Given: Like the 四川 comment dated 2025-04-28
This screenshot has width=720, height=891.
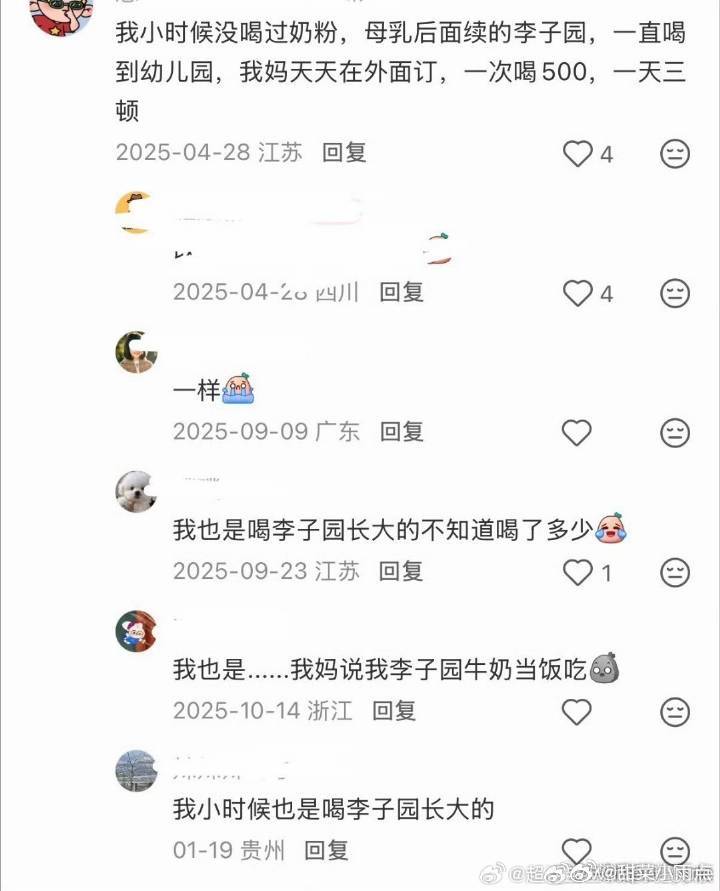Looking at the screenshot, I should click(x=576, y=292).
